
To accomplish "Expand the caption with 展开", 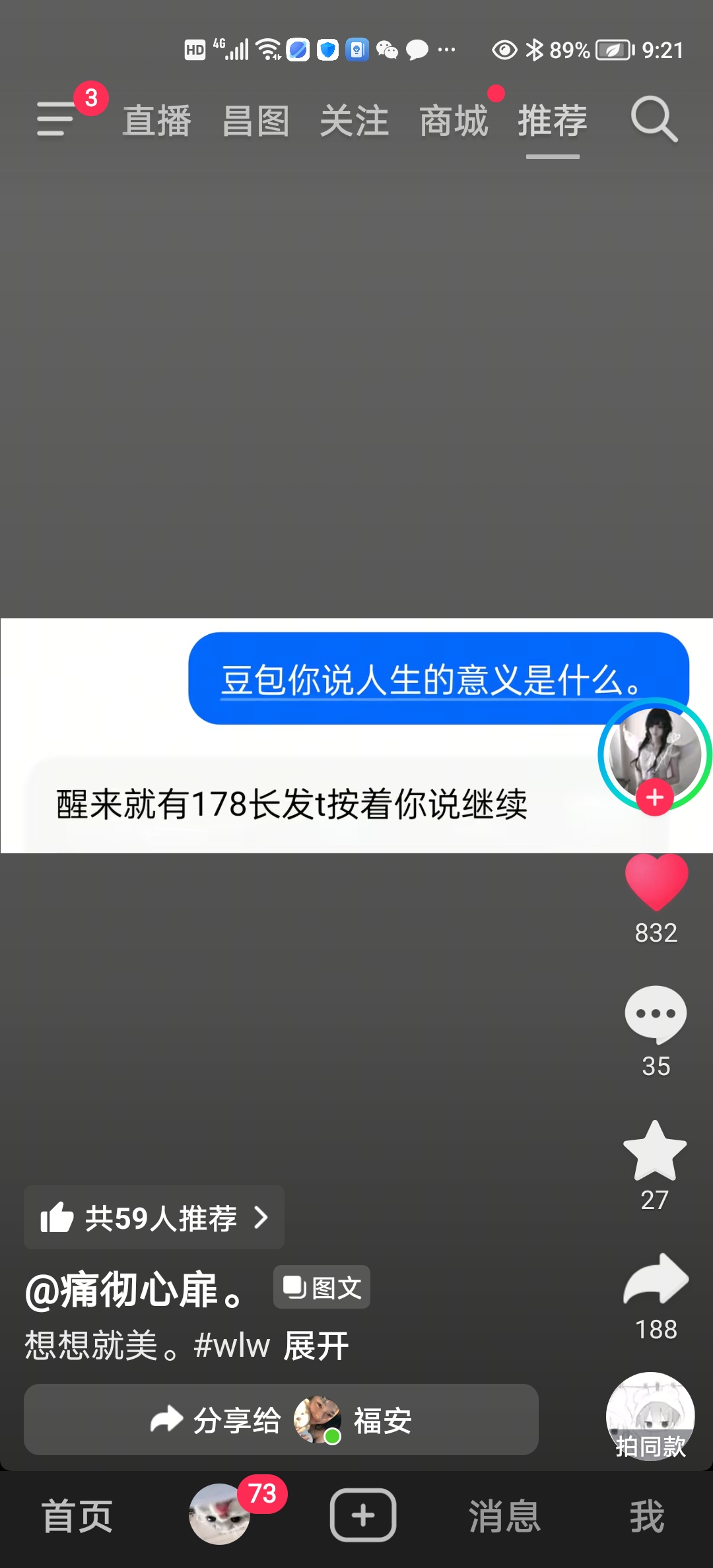I will (316, 1346).
